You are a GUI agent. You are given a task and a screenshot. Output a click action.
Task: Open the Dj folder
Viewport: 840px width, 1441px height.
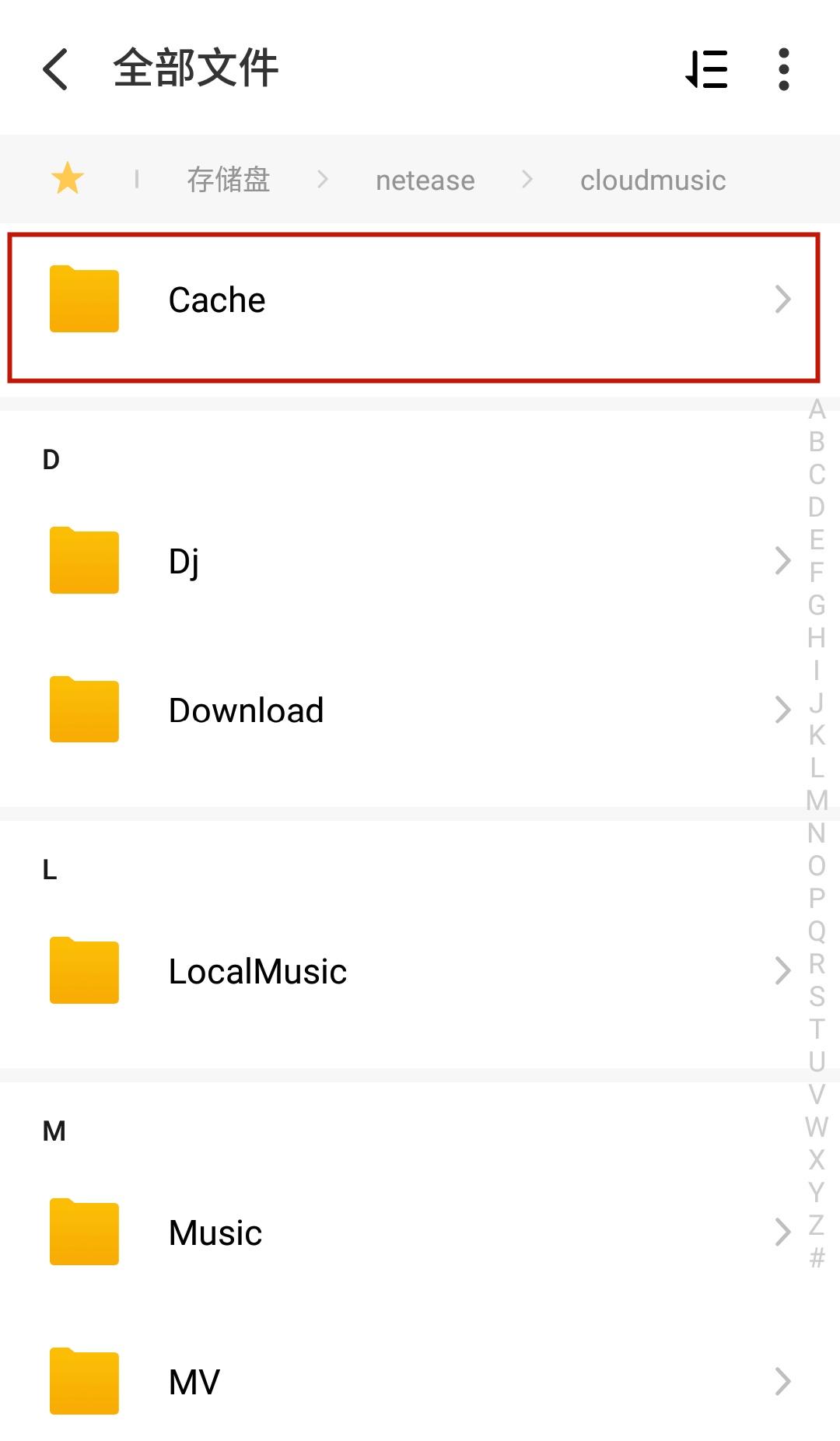(412, 561)
